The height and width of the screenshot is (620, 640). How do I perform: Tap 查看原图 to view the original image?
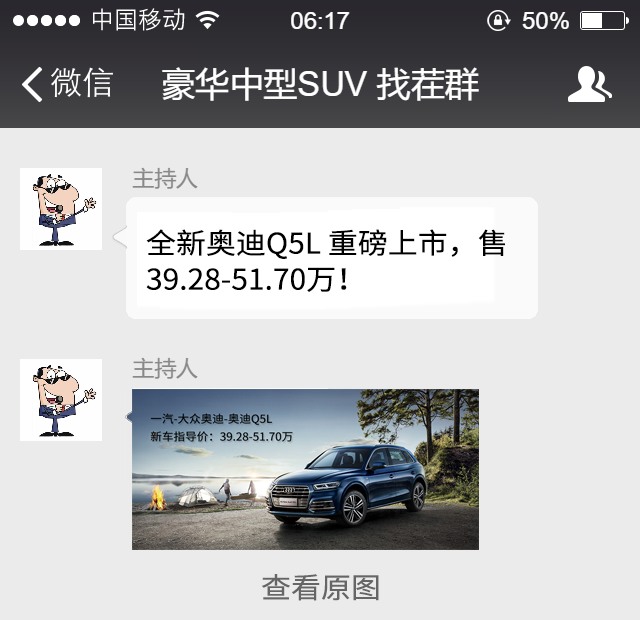pyautogui.click(x=320, y=587)
